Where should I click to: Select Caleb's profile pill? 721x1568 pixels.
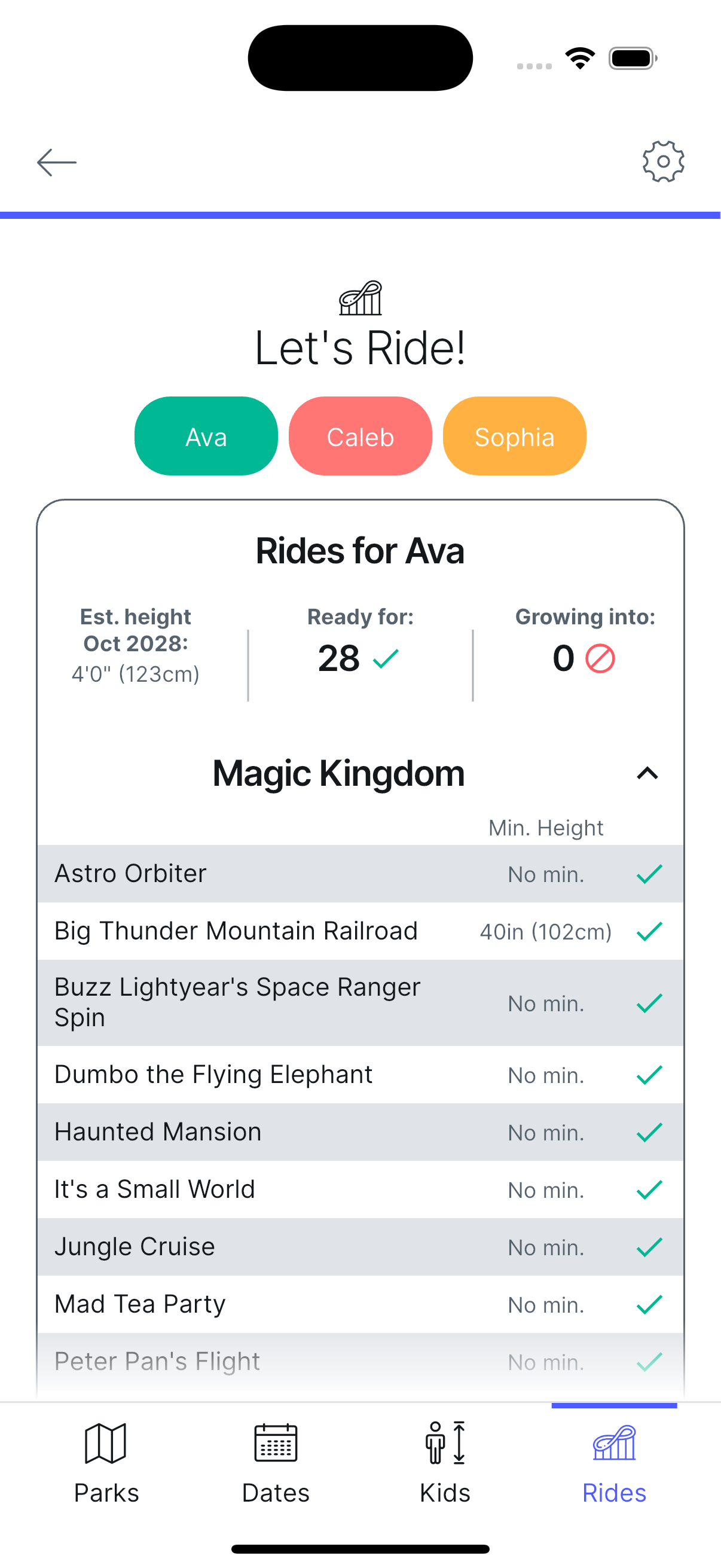point(360,435)
